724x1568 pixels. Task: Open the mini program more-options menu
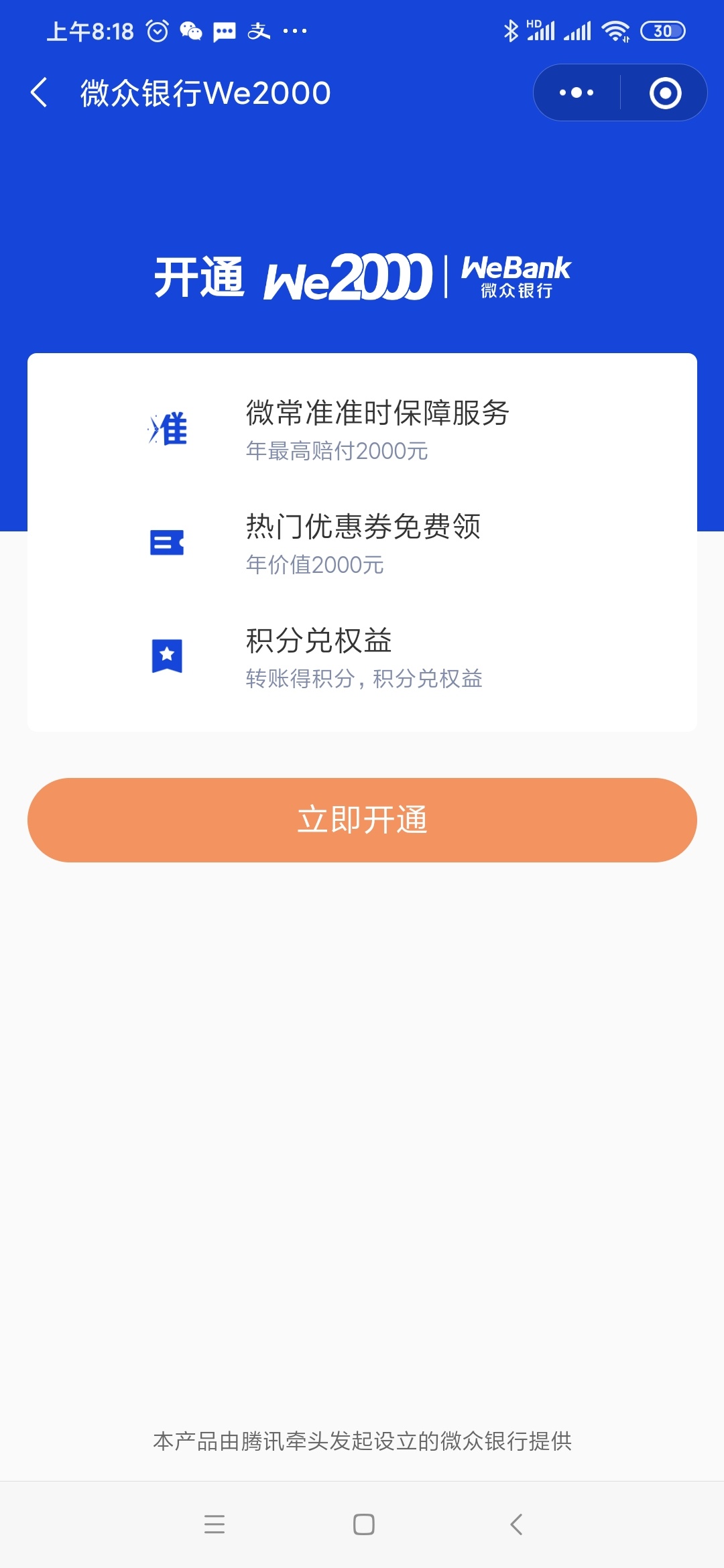pyautogui.click(x=577, y=92)
